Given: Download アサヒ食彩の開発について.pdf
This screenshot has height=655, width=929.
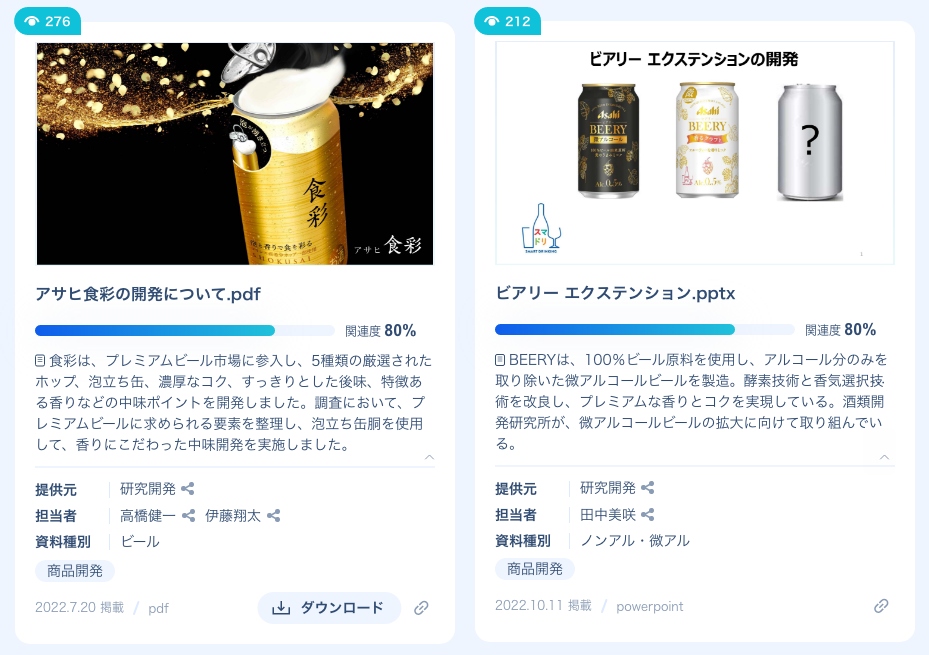Looking at the screenshot, I should click(x=329, y=607).
